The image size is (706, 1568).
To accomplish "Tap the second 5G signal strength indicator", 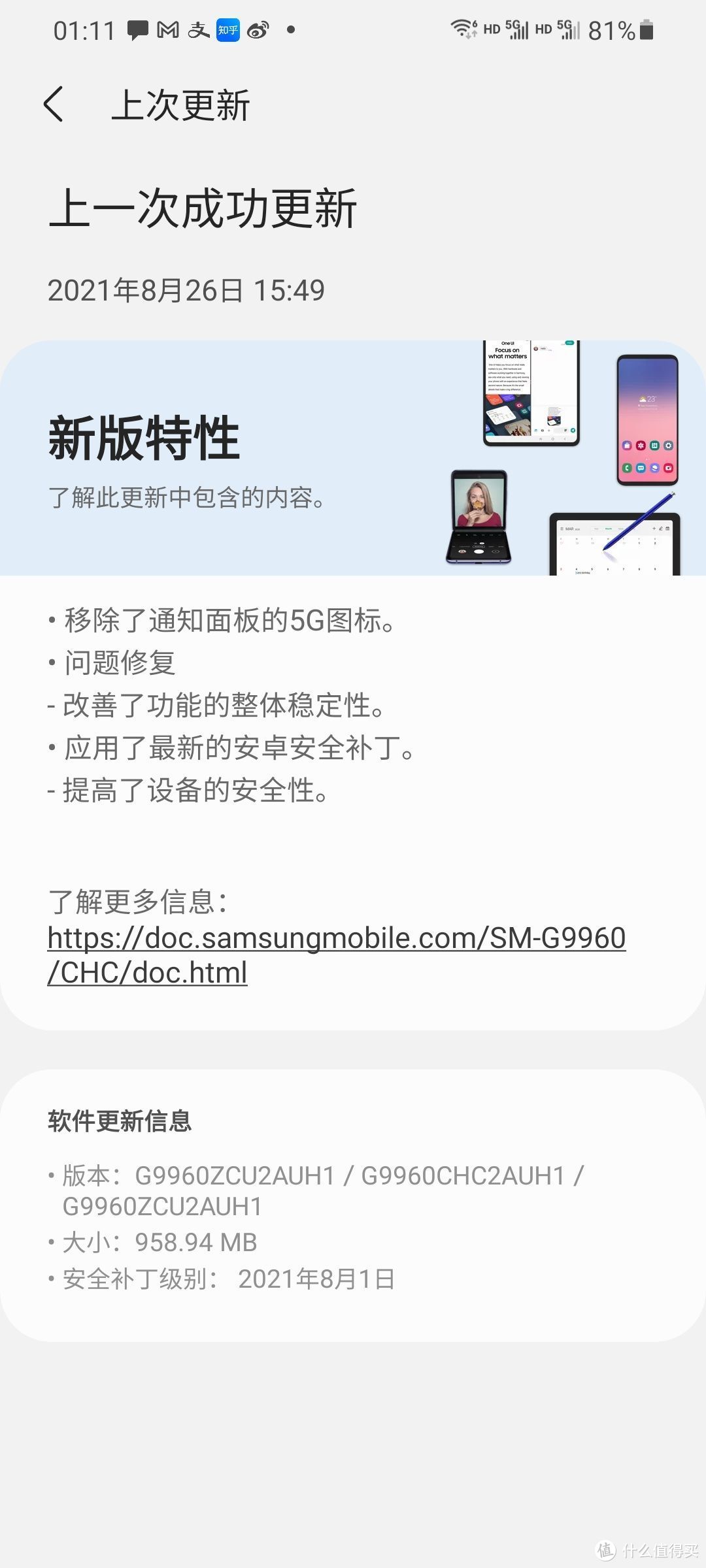I will pyautogui.click(x=567, y=29).
